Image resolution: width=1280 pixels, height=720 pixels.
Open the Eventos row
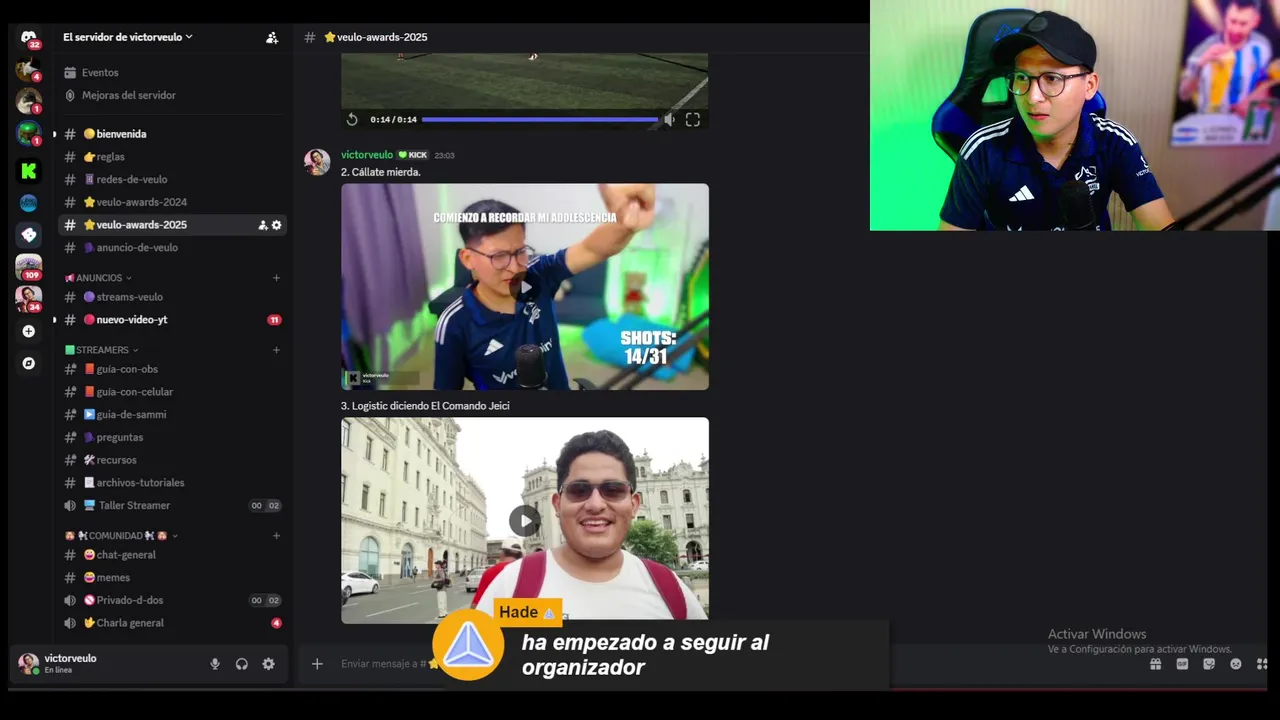tap(100, 72)
